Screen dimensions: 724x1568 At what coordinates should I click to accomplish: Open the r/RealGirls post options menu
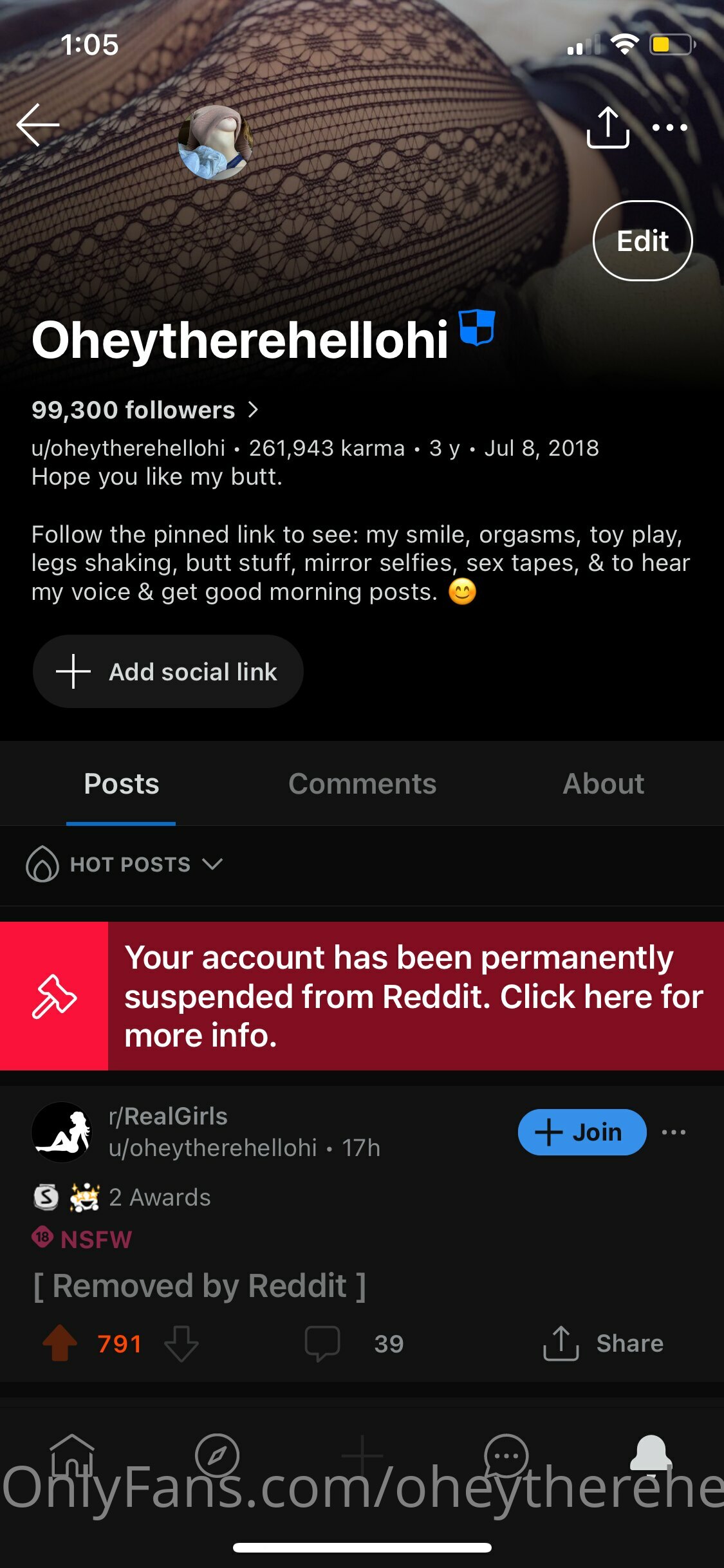[674, 1132]
